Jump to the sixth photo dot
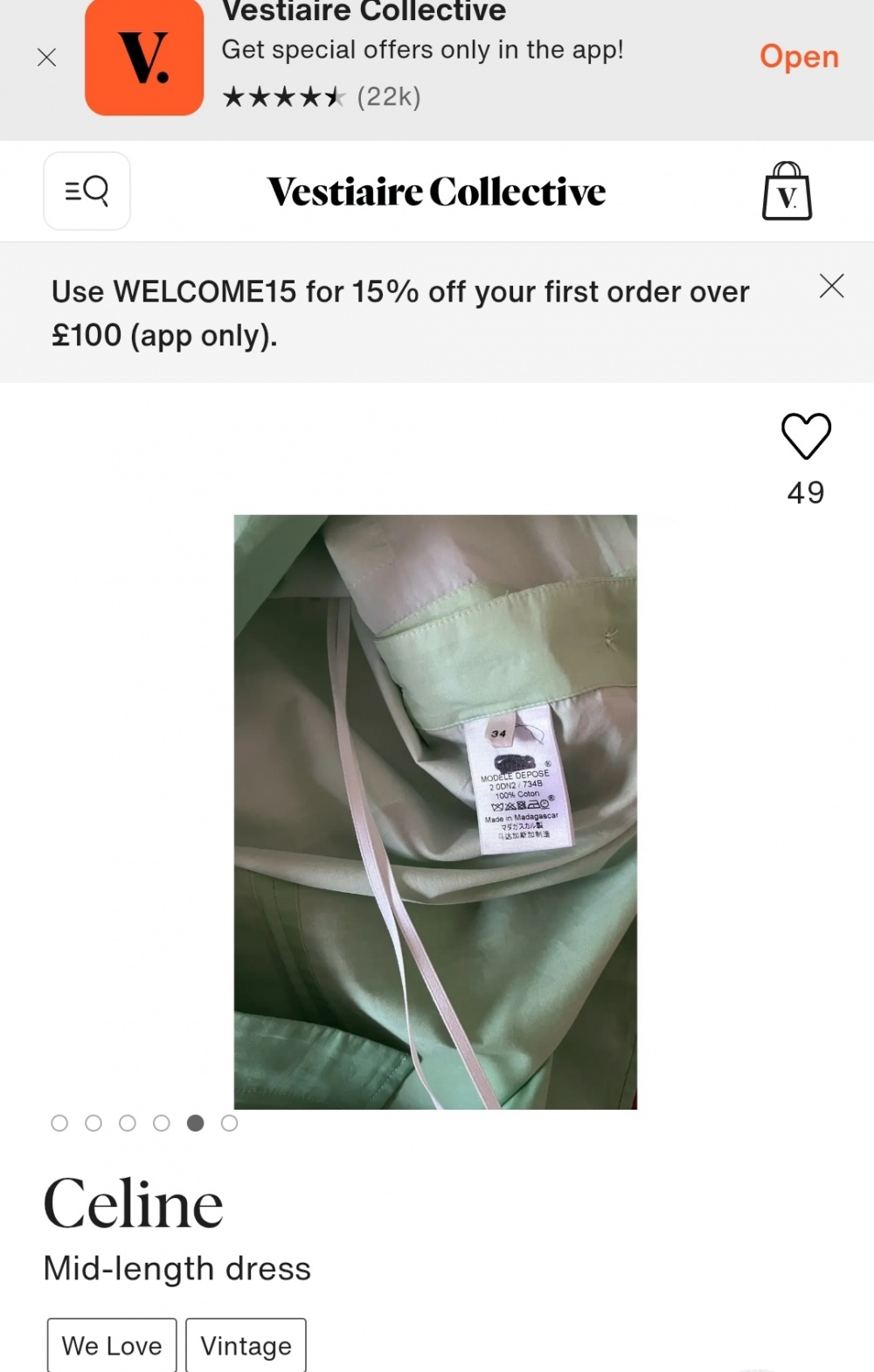Image resolution: width=874 pixels, height=1372 pixels. pyautogui.click(x=229, y=1123)
